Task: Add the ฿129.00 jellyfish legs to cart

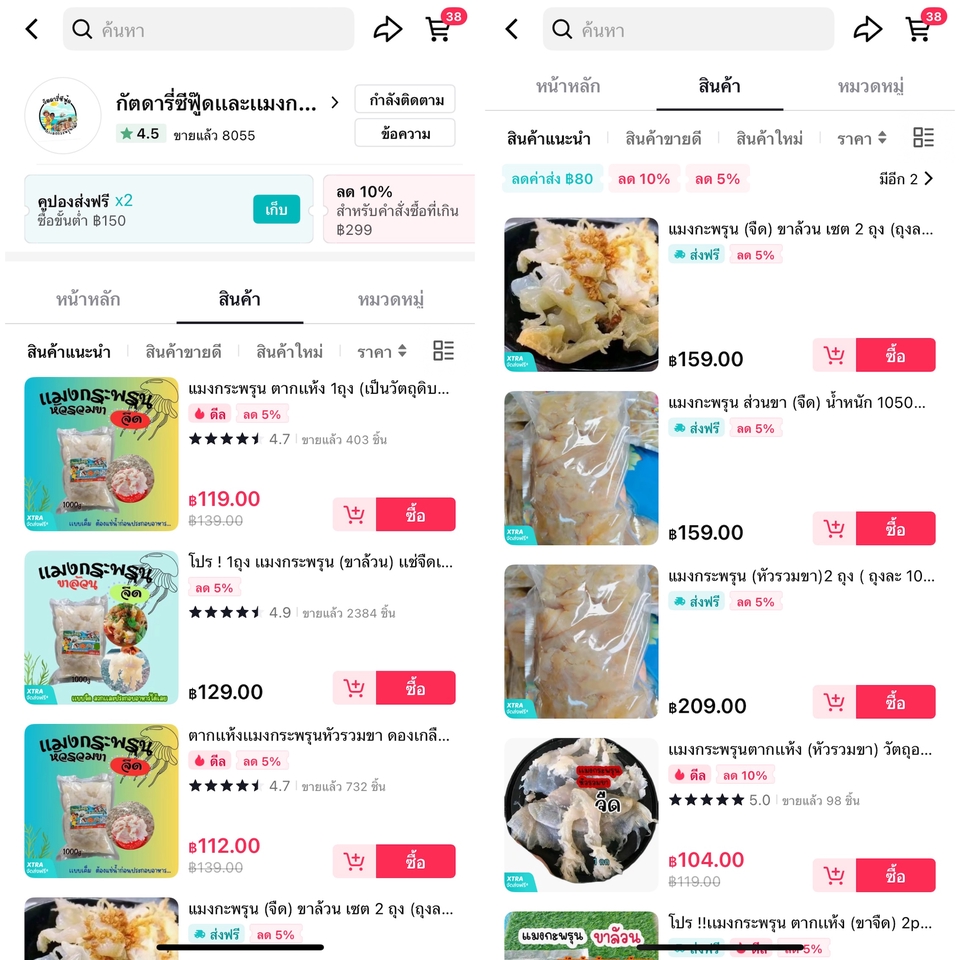Action: (x=354, y=688)
